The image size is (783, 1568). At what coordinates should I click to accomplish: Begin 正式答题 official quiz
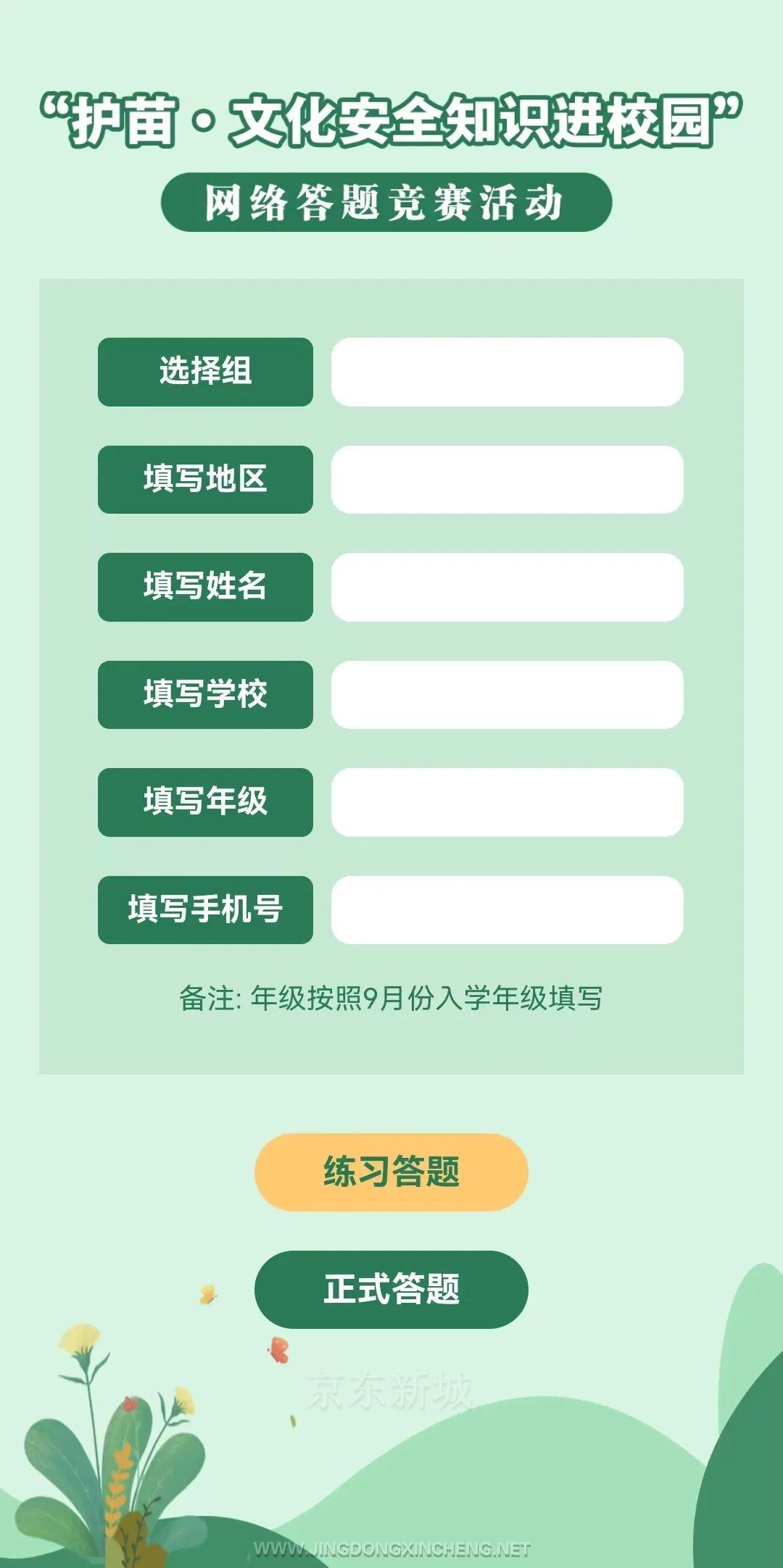pyautogui.click(x=391, y=1289)
